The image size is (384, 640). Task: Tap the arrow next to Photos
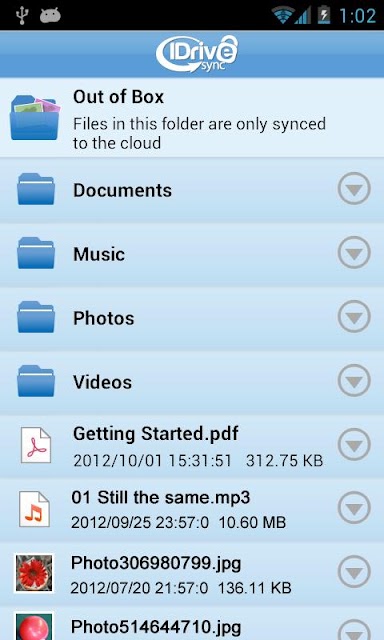354,316
